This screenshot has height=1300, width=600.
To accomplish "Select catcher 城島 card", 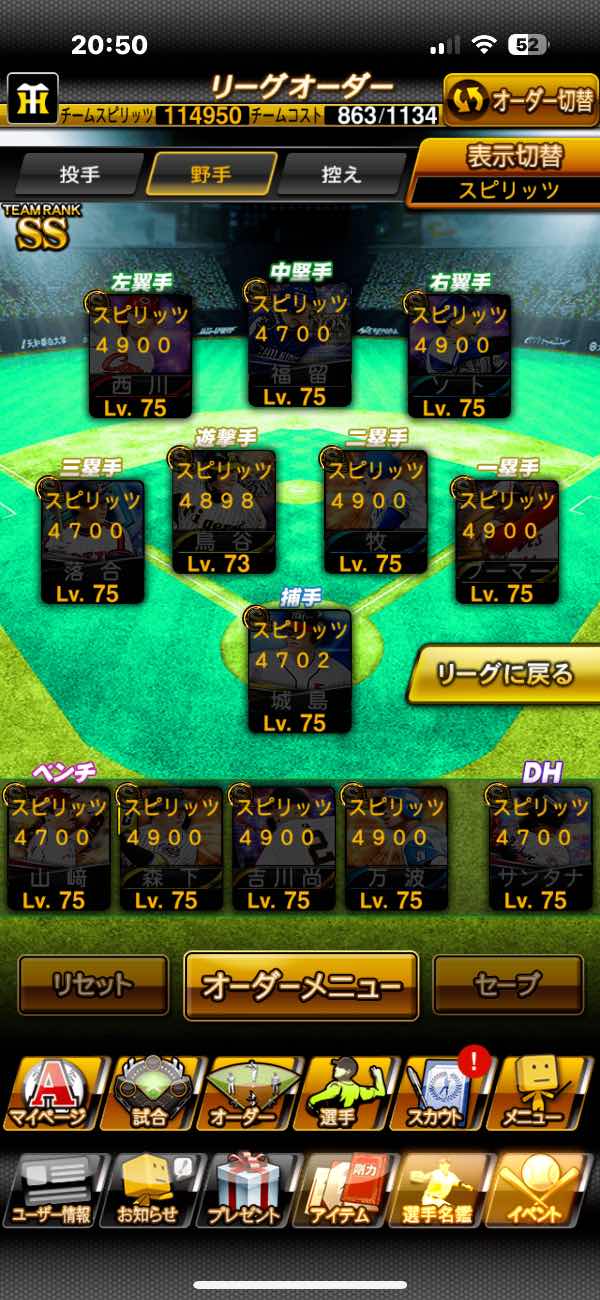I will [300, 670].
